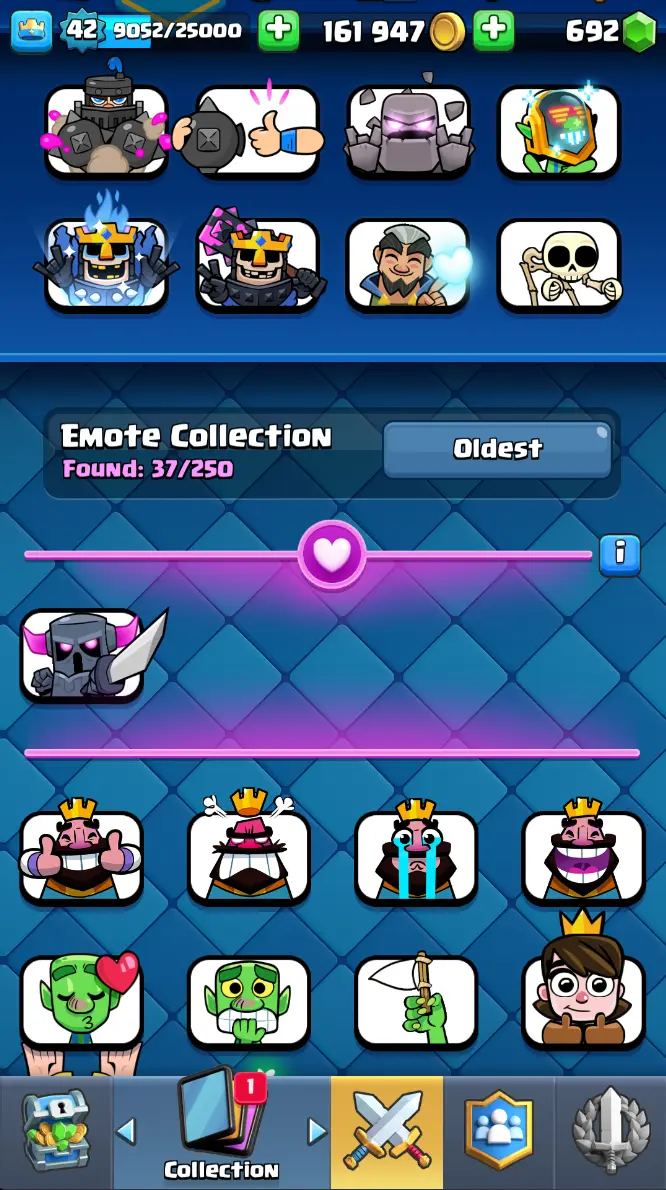
Task: Change emote sorting from Oldest
Action: (x=497, y=449)
